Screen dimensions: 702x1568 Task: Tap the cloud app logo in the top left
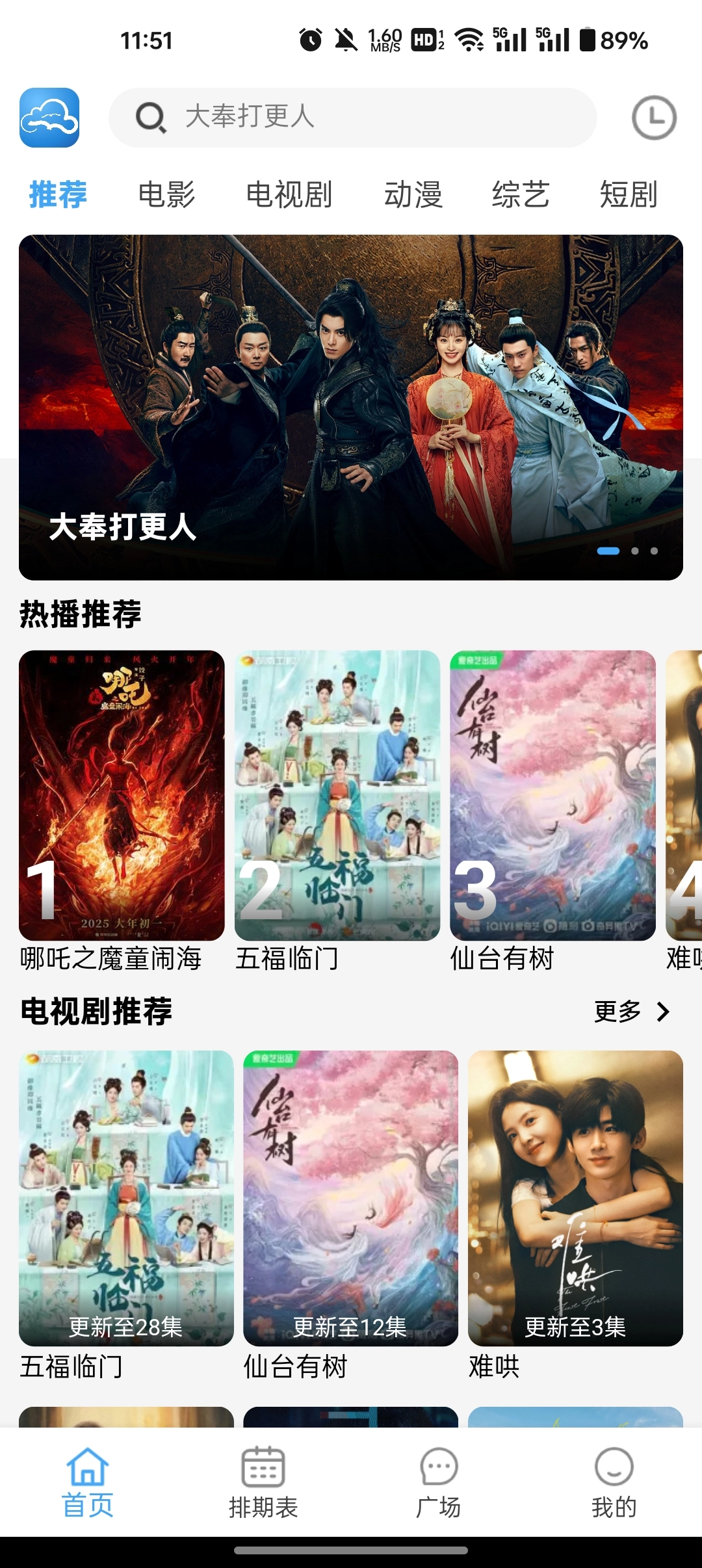[49, 118]
